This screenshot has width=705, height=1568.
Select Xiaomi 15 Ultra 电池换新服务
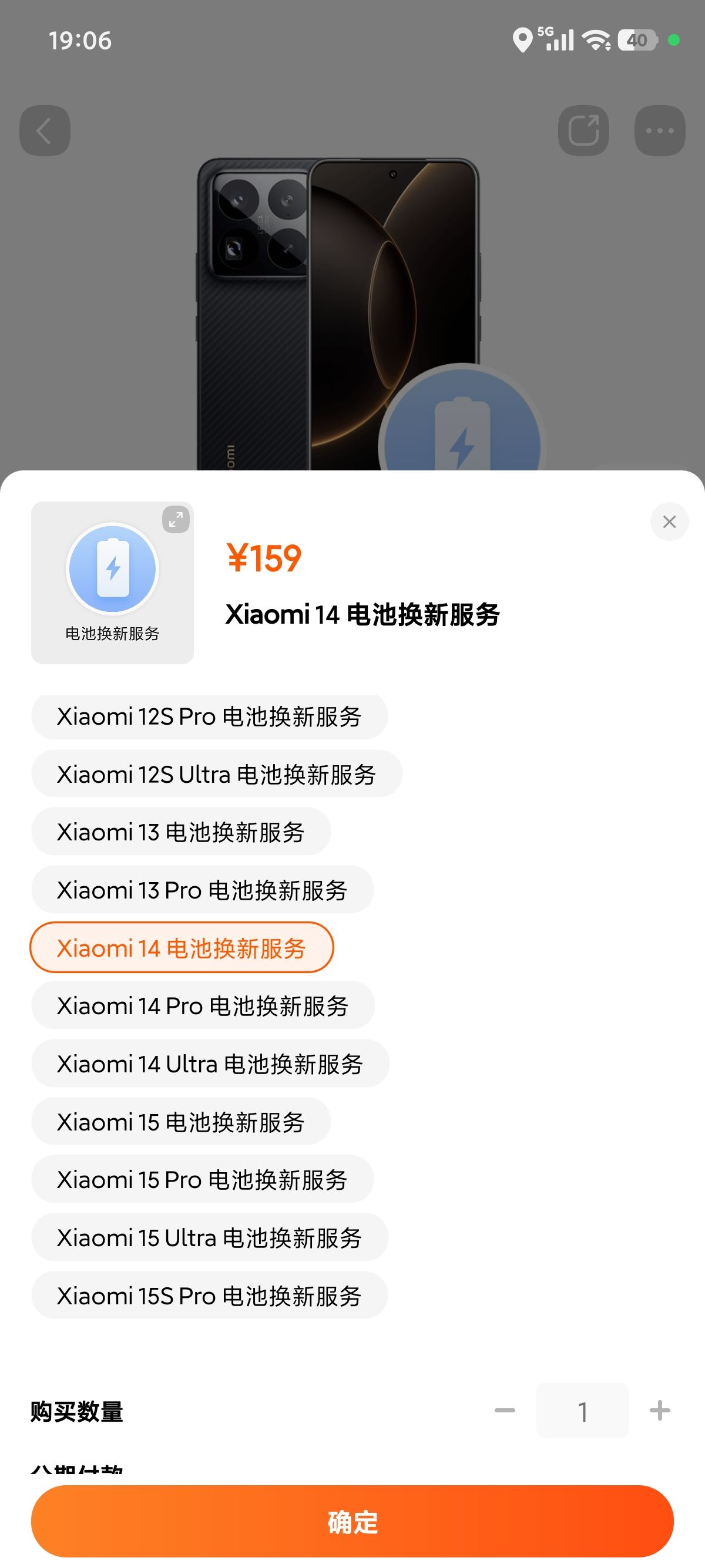click(209, 1237)
